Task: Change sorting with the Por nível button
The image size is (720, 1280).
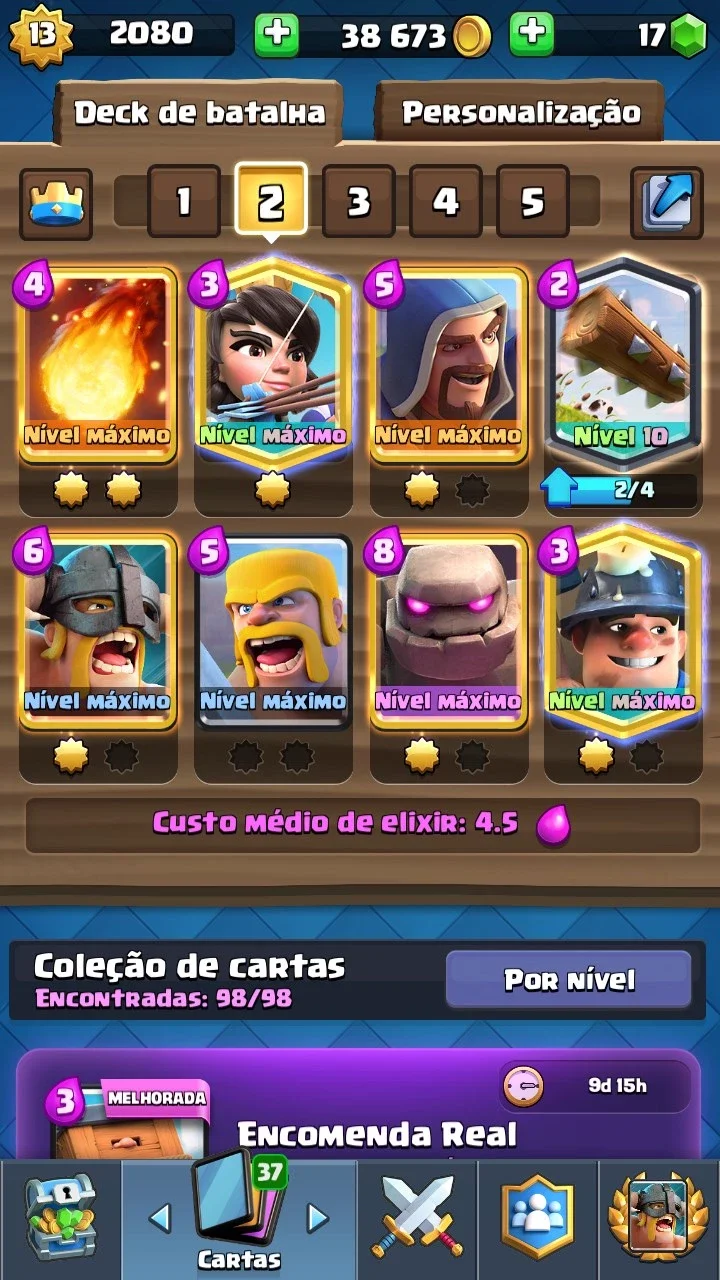Action: tap(568, 979)
